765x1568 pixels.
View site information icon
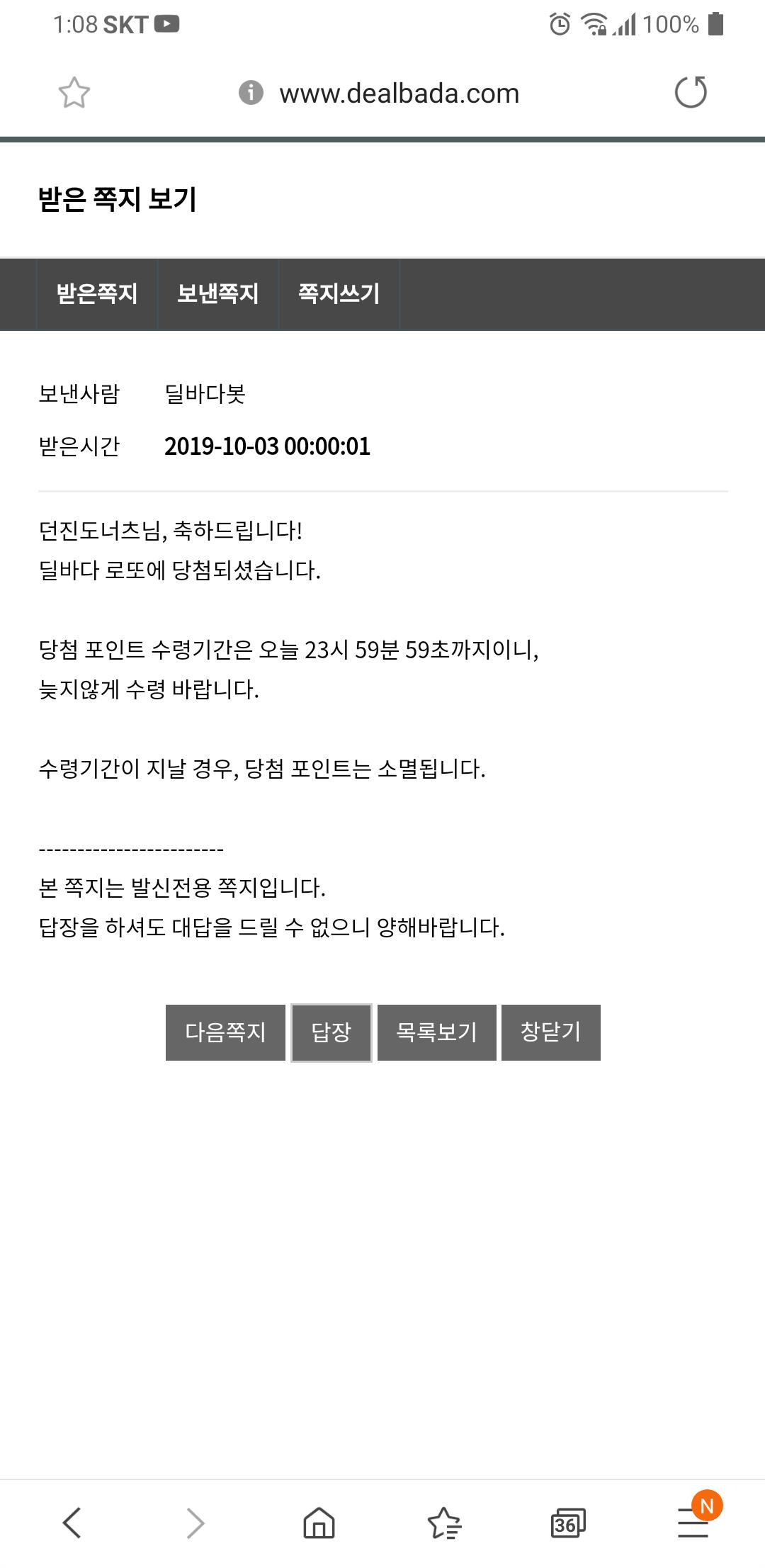(x=251, y=93)
